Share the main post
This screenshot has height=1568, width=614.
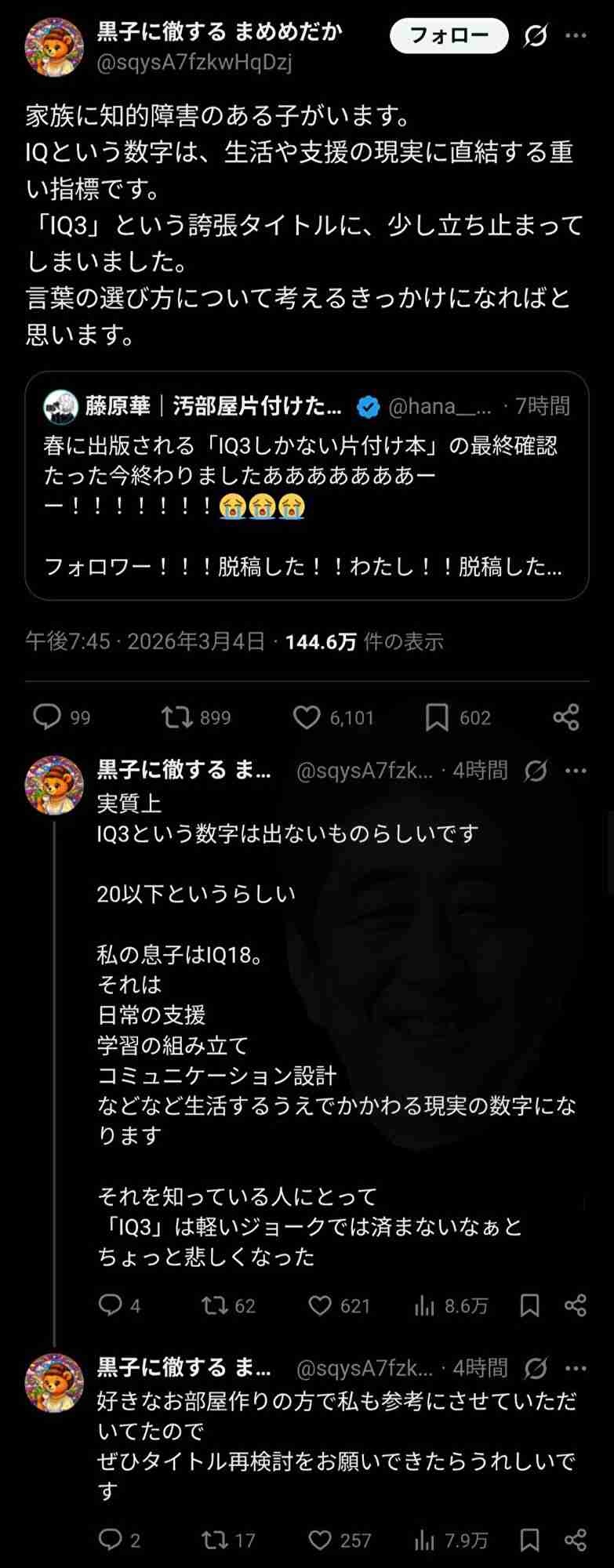(x=566, y=717)
